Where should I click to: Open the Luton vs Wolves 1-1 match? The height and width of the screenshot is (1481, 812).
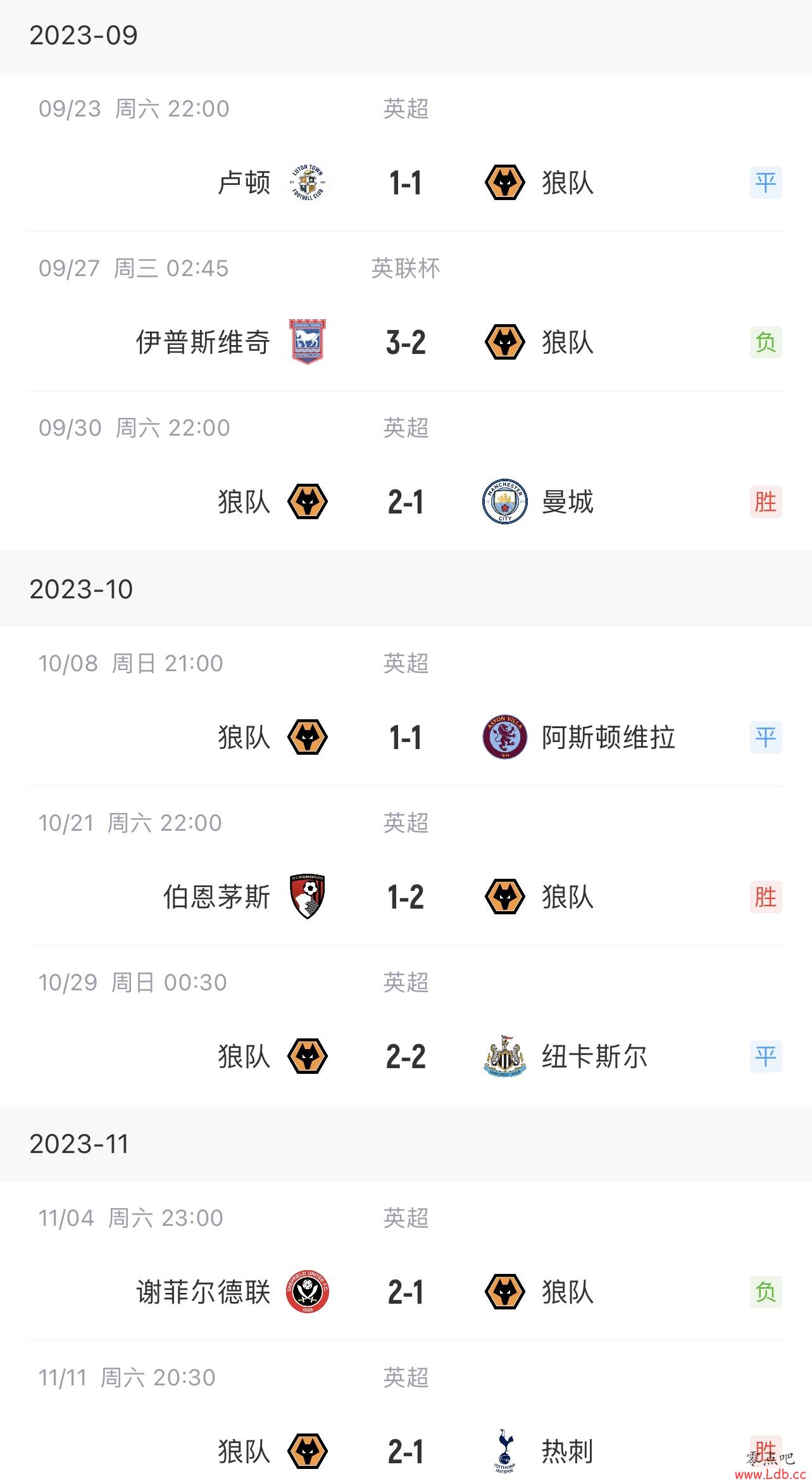point(406,152)
